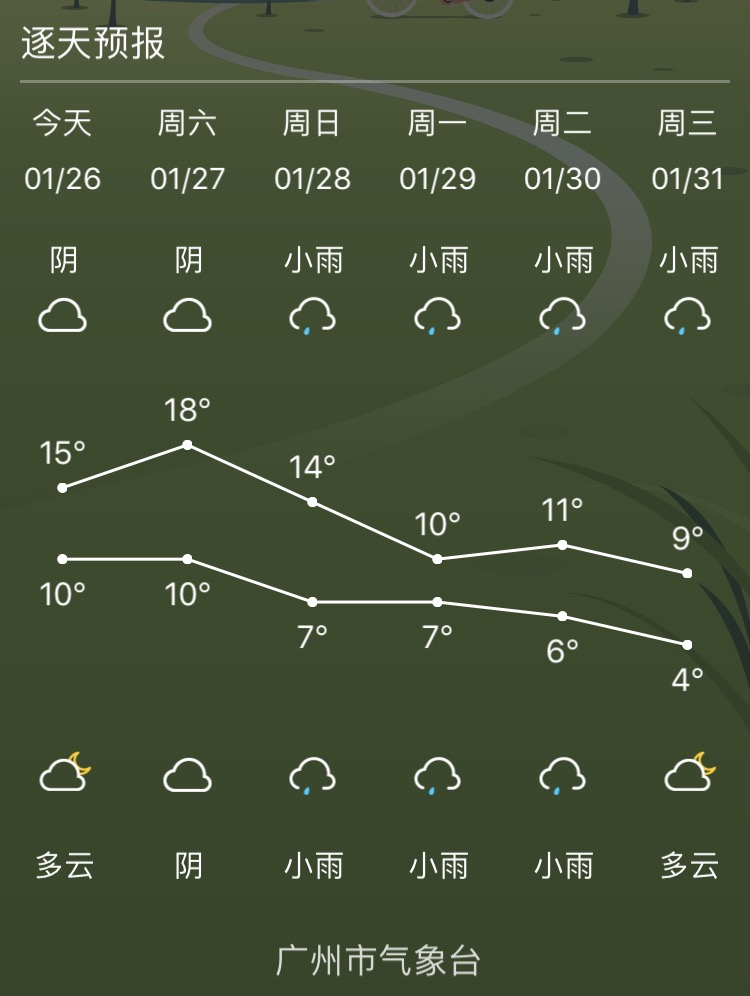
Task: Click the 18° high temperature point
Action: coord(187,443)
